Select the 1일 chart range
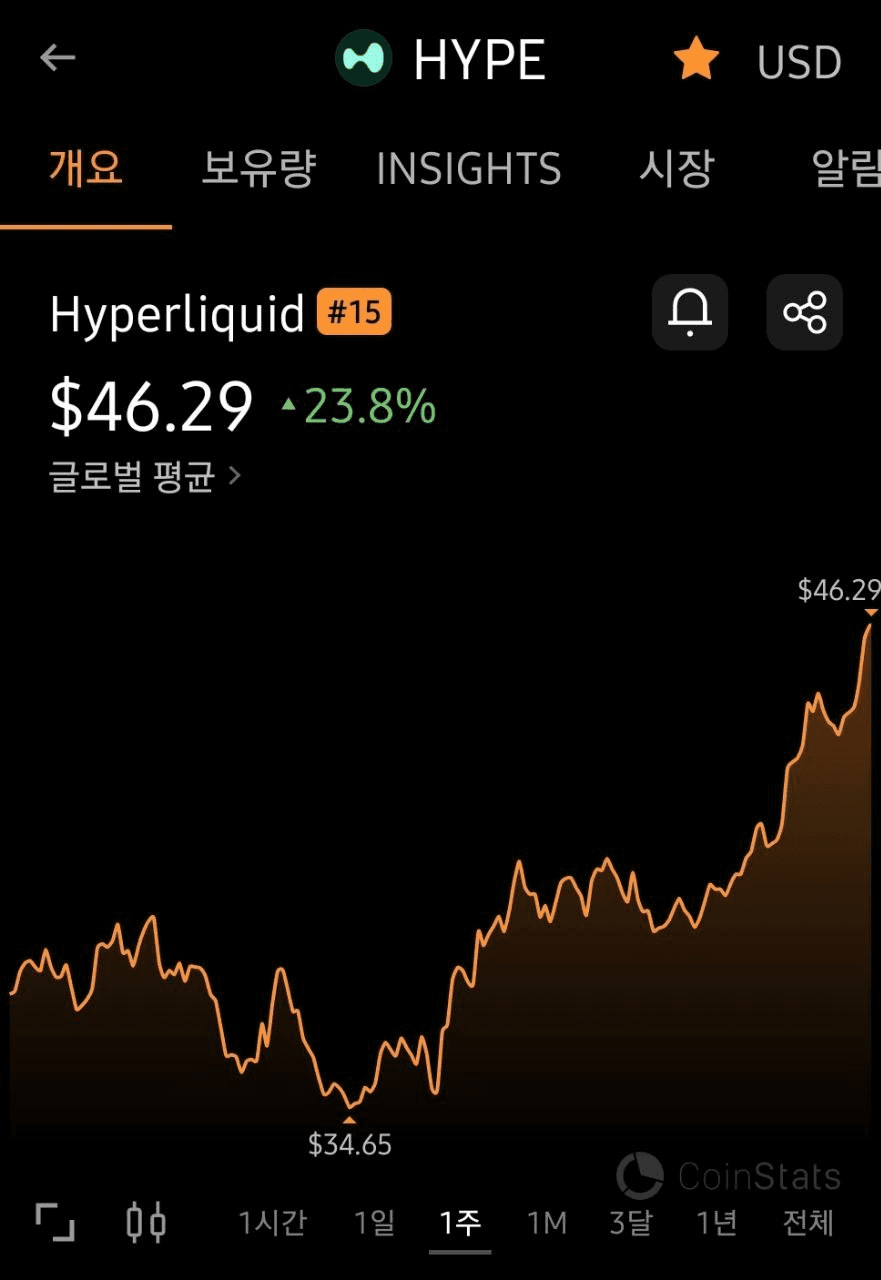This screenshot has height=1280, width=881. (375, 1222)
